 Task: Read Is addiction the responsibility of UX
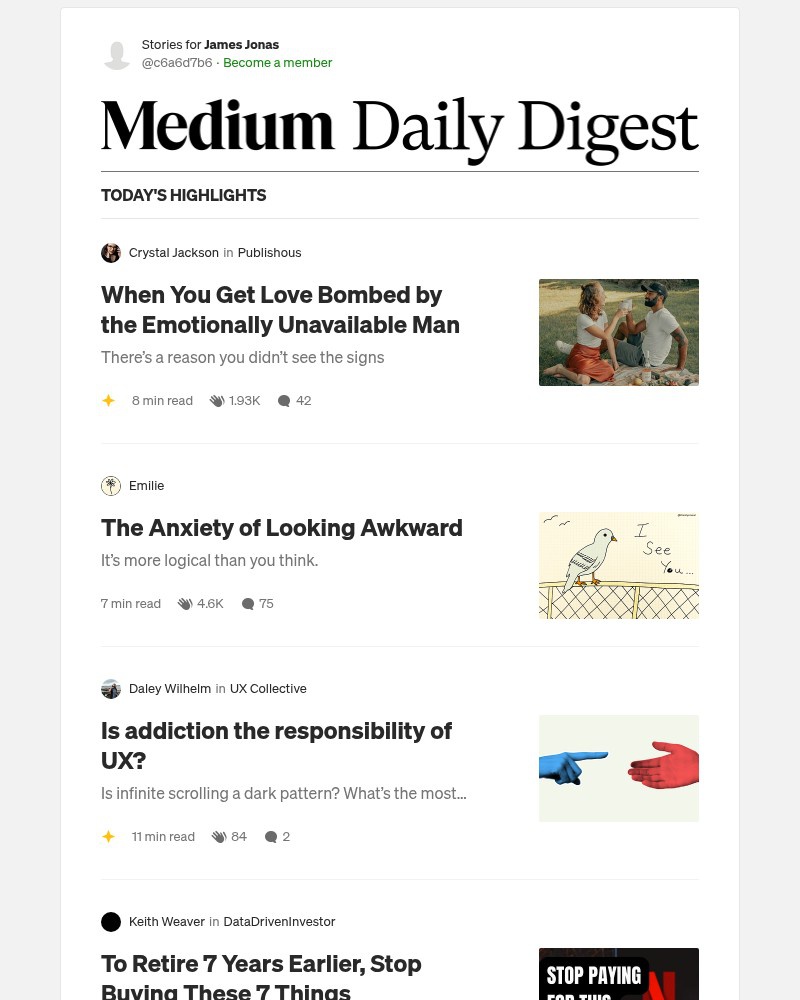click(x=276, y=745)
